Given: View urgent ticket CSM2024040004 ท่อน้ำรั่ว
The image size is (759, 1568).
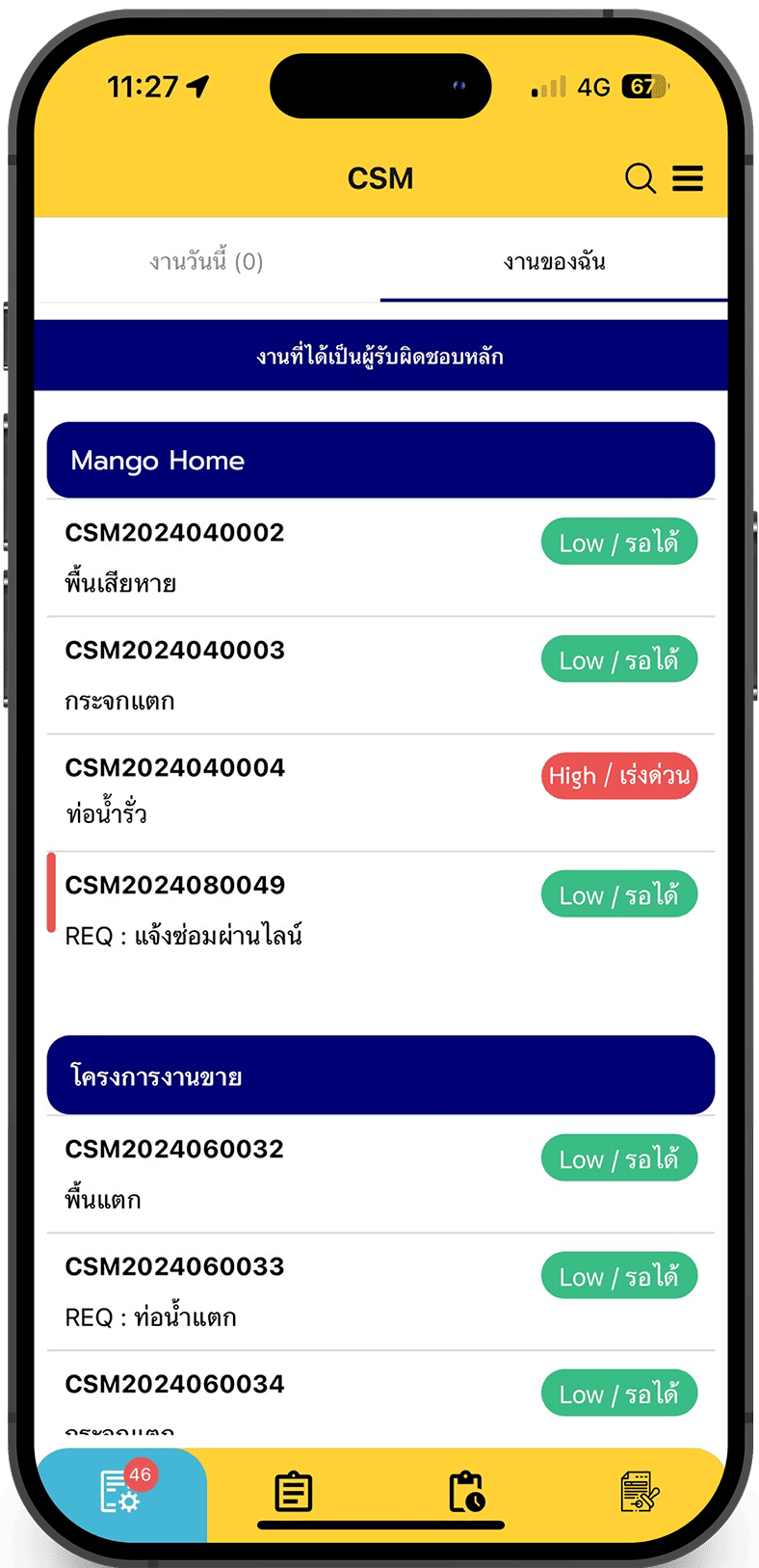Looking at the screenshot, I should point(289,791).
